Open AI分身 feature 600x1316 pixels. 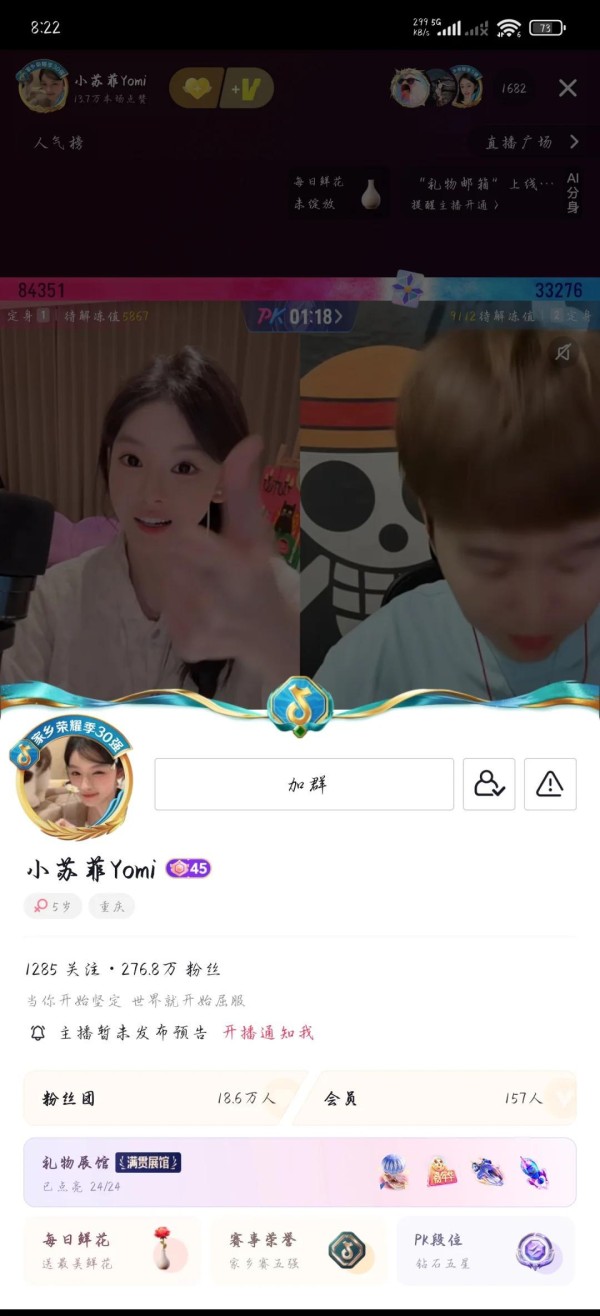(573, 192)
